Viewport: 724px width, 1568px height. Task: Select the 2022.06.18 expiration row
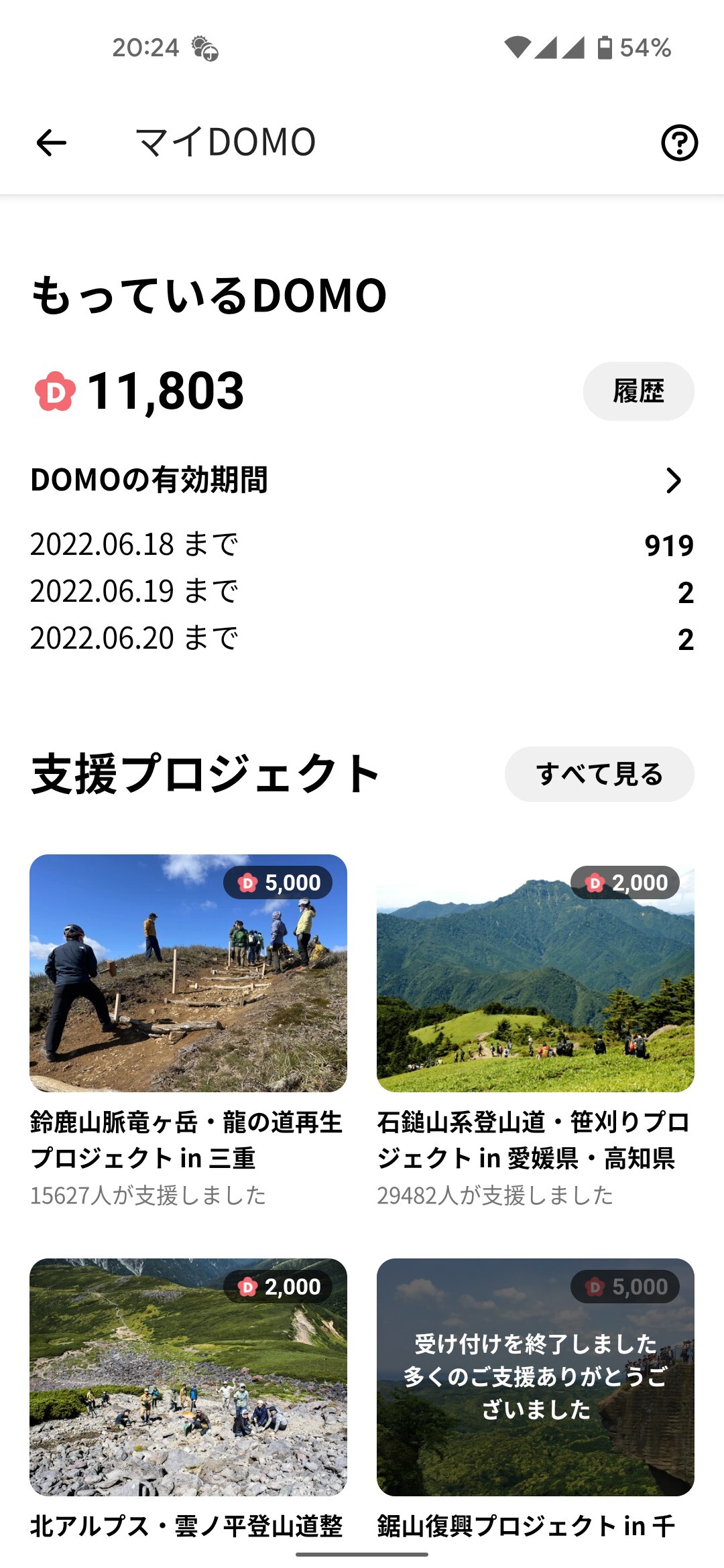pos(362,547)
